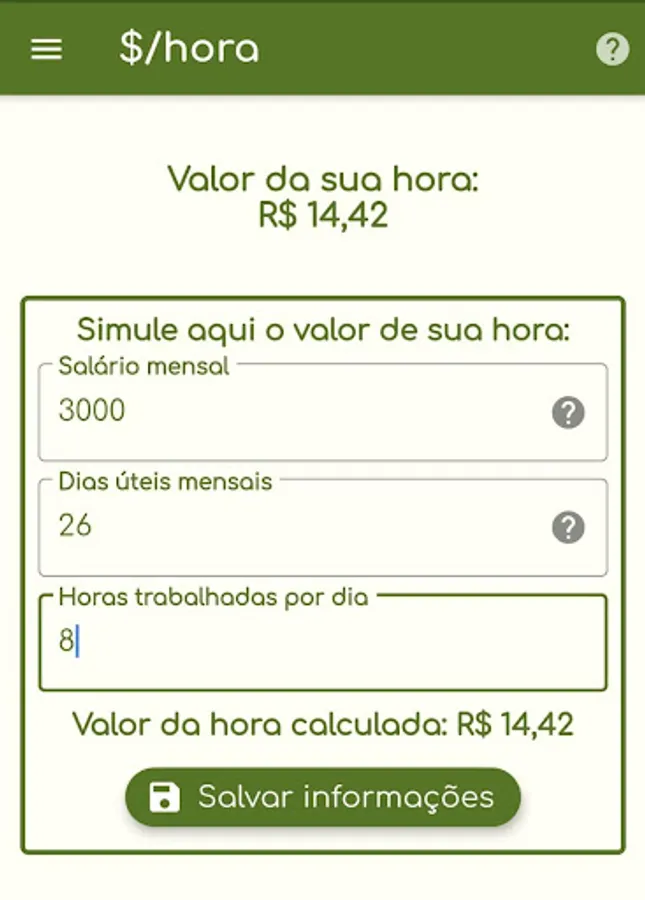Edit the Dias úteis mensais field

(x=290, y=527)
